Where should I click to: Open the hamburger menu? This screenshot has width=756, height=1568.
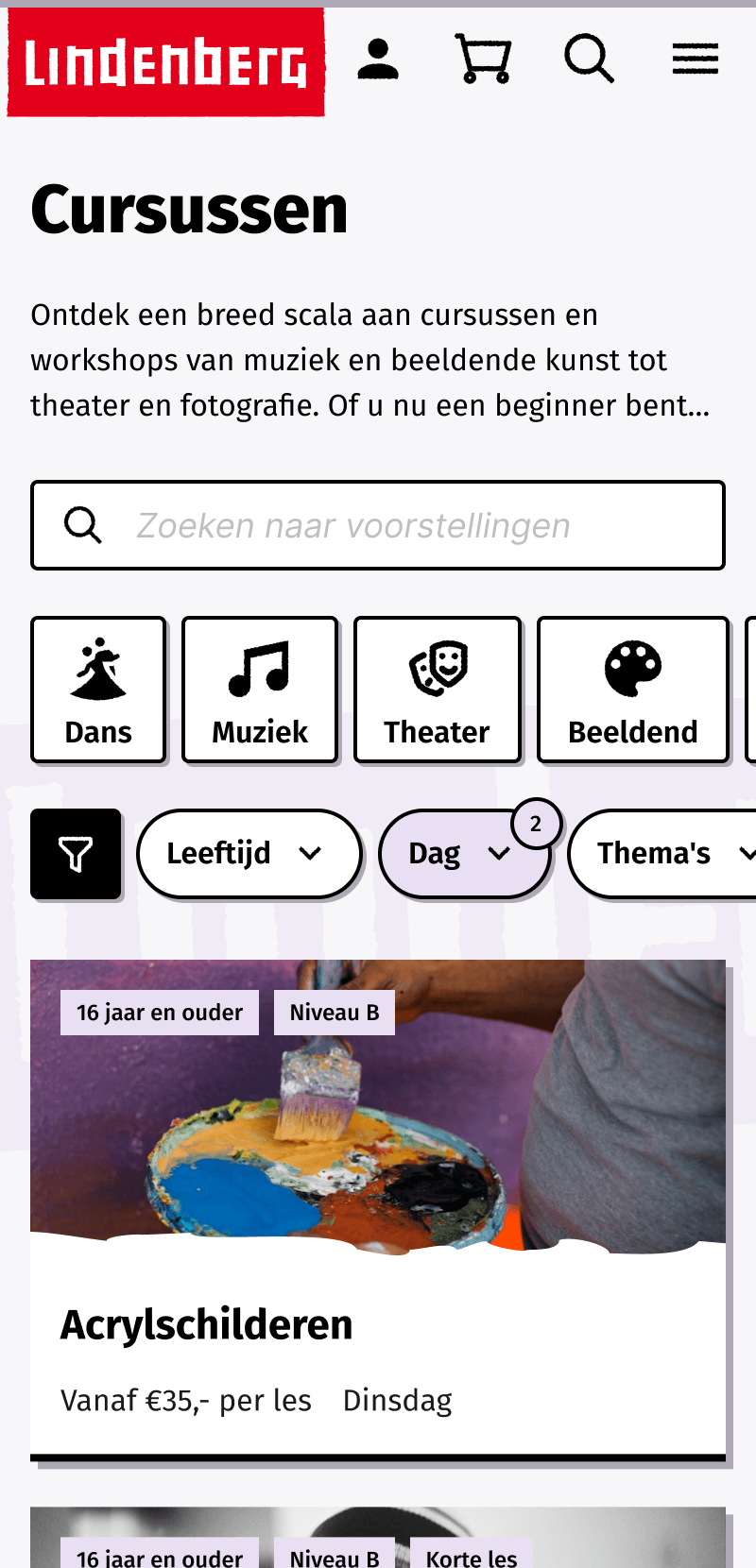coord(696,60)
